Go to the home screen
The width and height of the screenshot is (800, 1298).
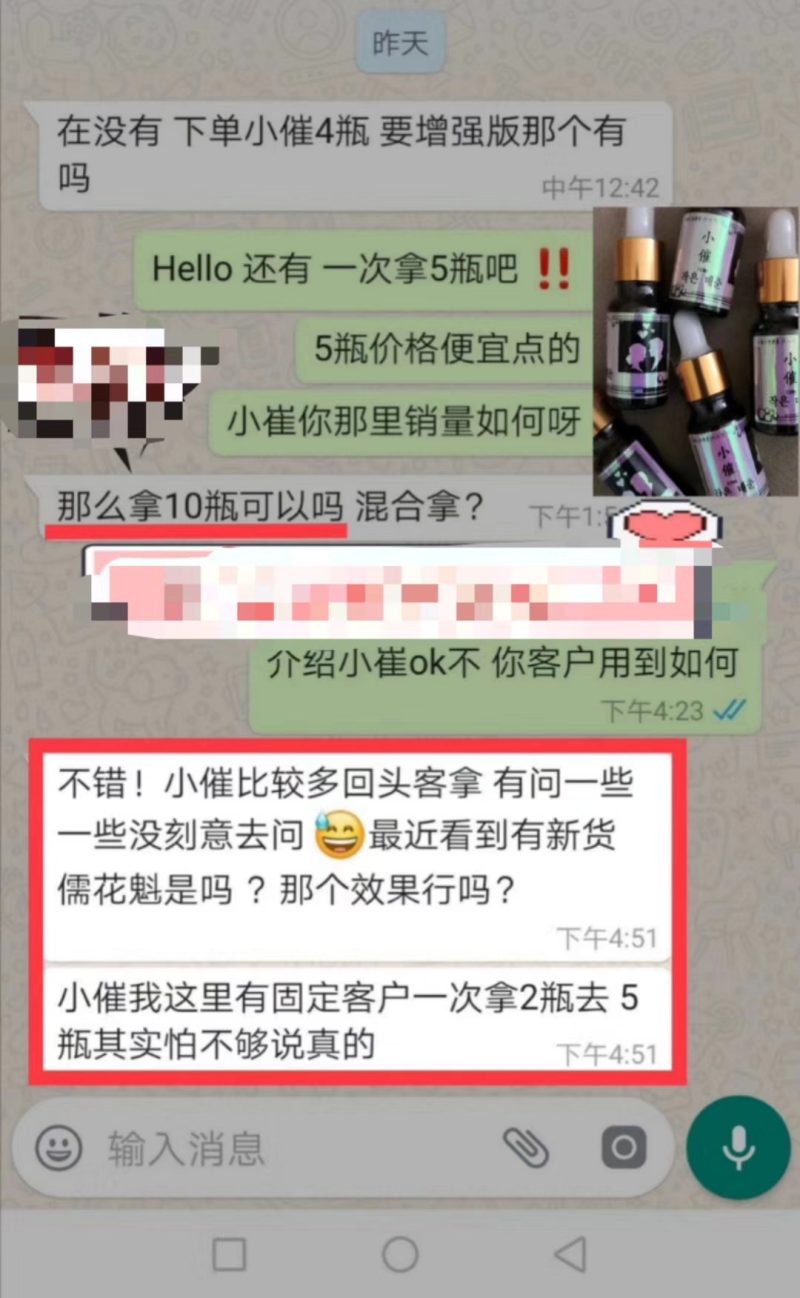point(400,1253)
